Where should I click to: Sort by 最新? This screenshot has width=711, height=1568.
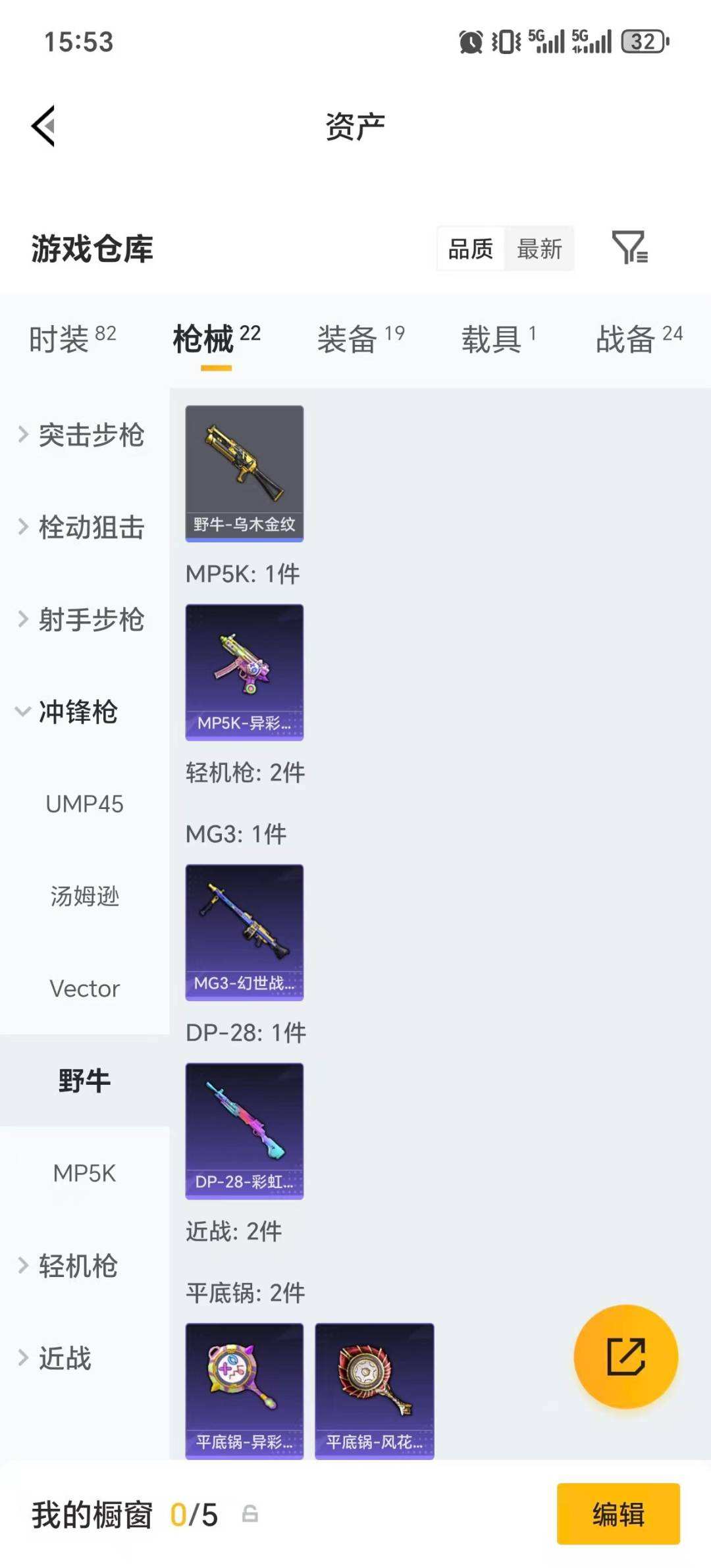click(539, 249)
